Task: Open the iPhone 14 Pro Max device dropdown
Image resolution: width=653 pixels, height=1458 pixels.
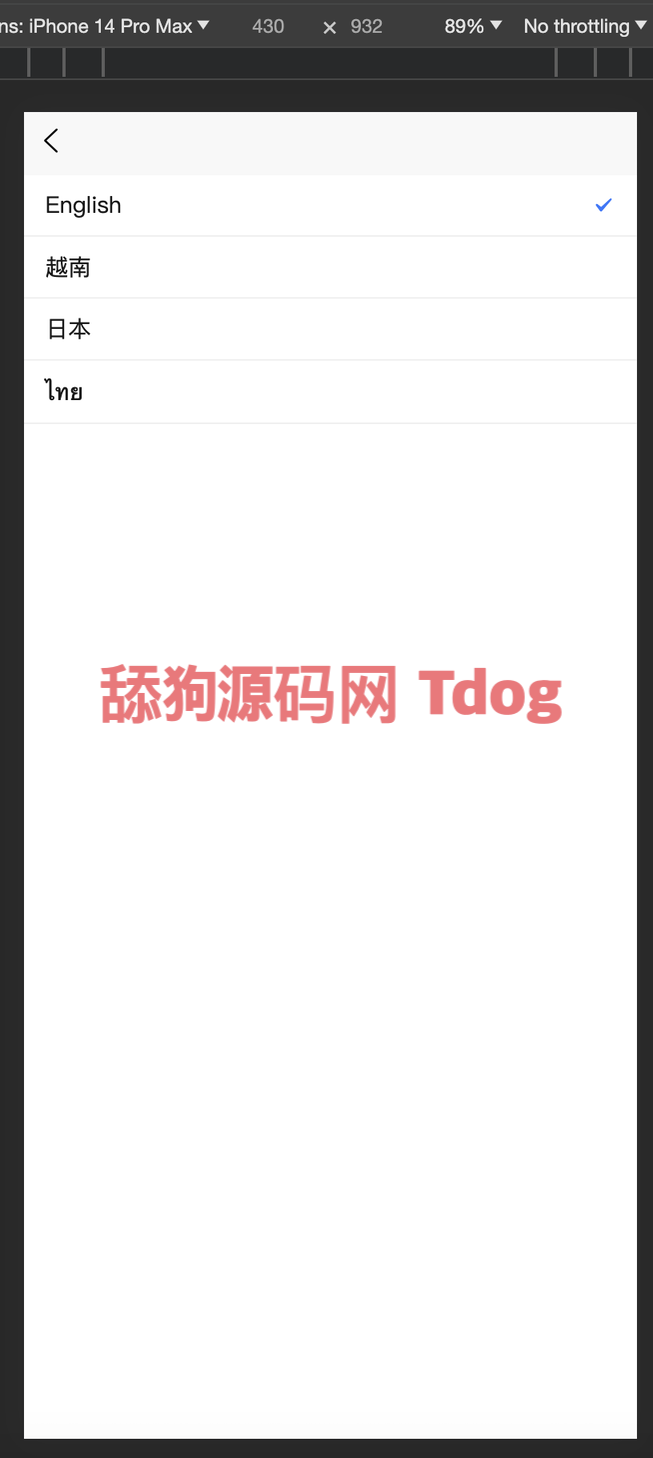Action: [x=110, y=26]
